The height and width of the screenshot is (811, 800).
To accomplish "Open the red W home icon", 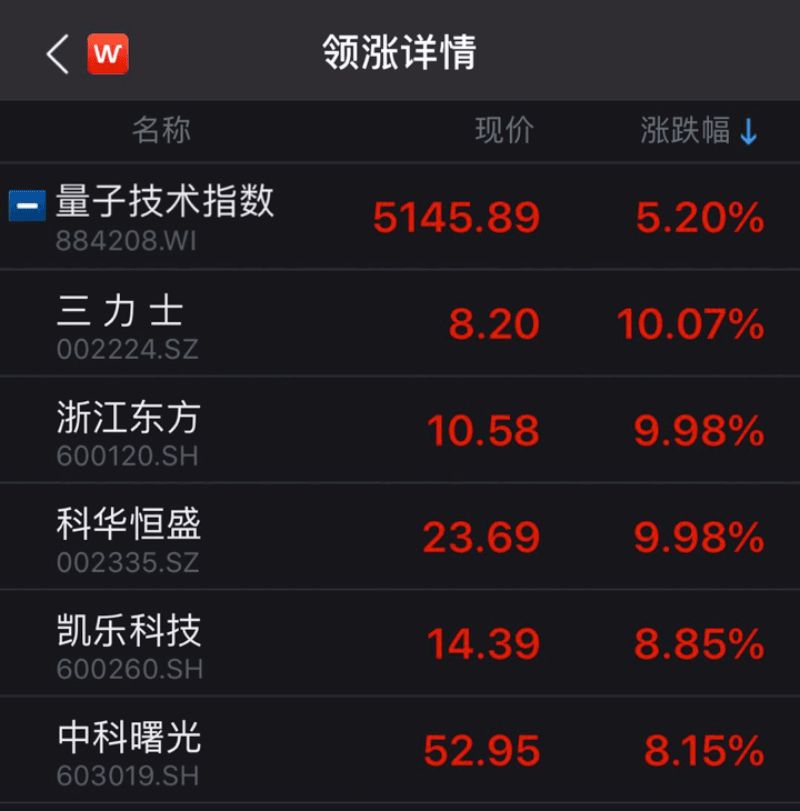I will (108, 54).
